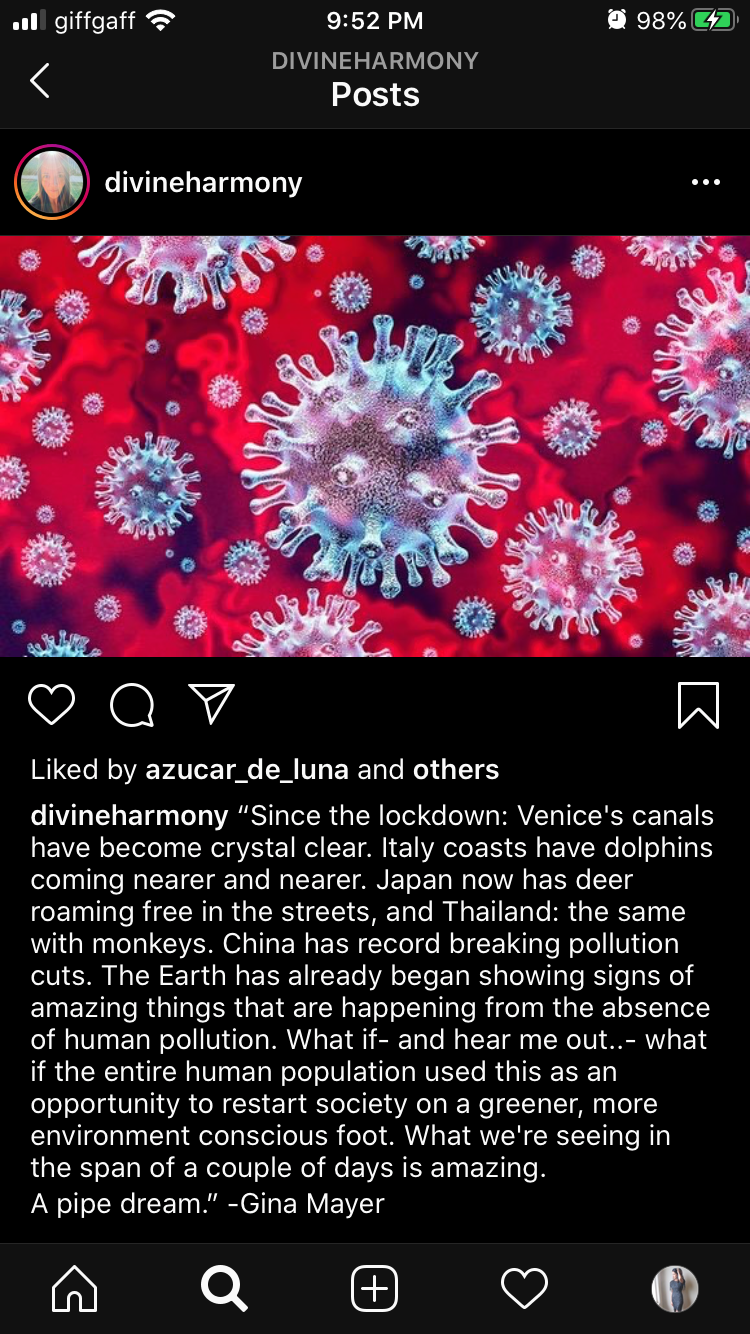Open the Activity heart tab

click(x=525, y=1288)
